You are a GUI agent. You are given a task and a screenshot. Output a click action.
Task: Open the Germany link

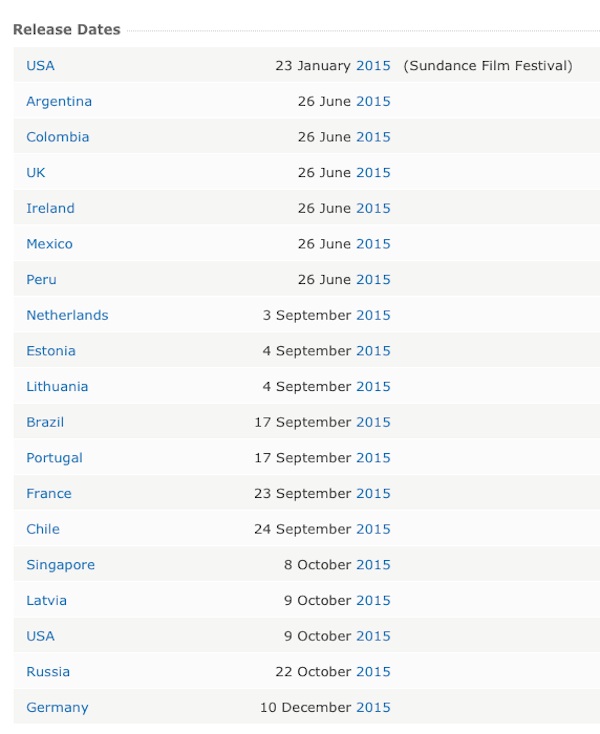(x=58, y=708)
